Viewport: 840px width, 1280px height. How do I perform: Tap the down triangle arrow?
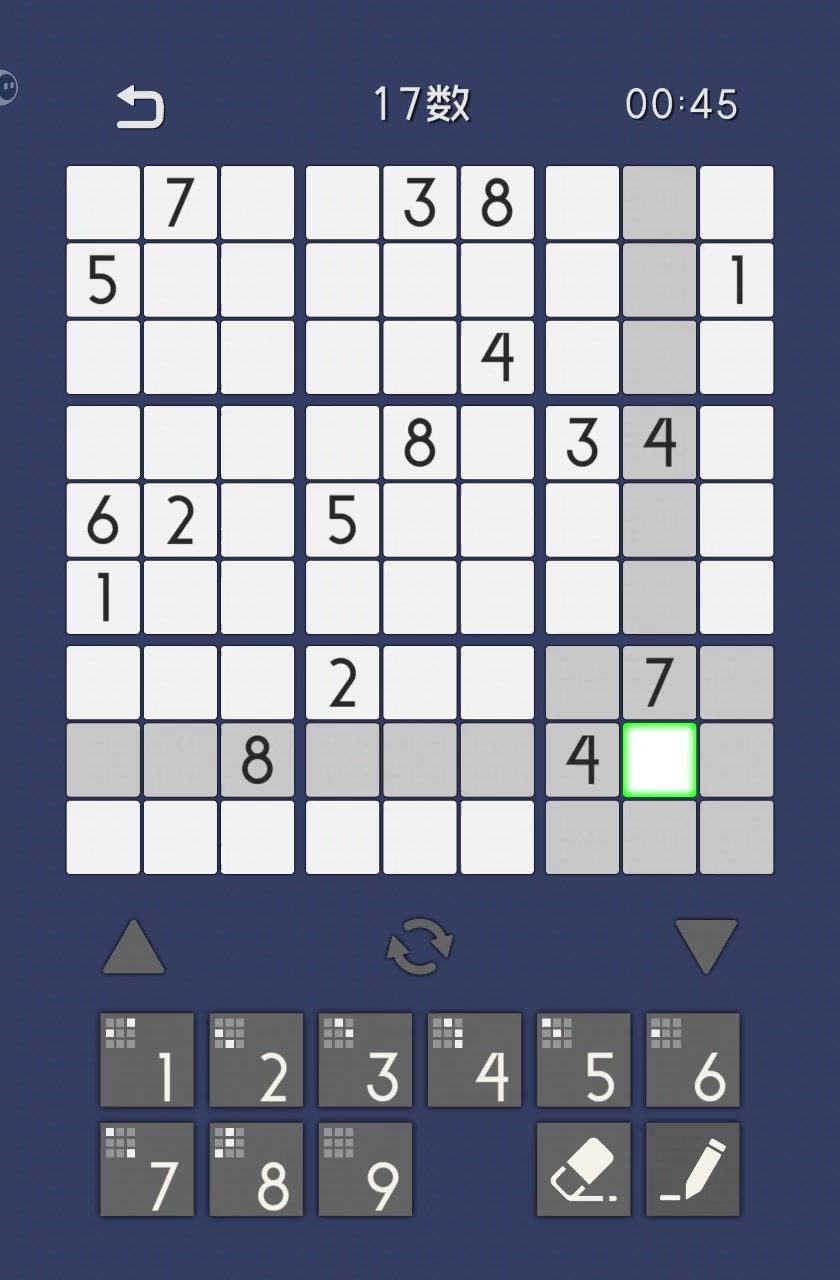click(x=706, y=945)
